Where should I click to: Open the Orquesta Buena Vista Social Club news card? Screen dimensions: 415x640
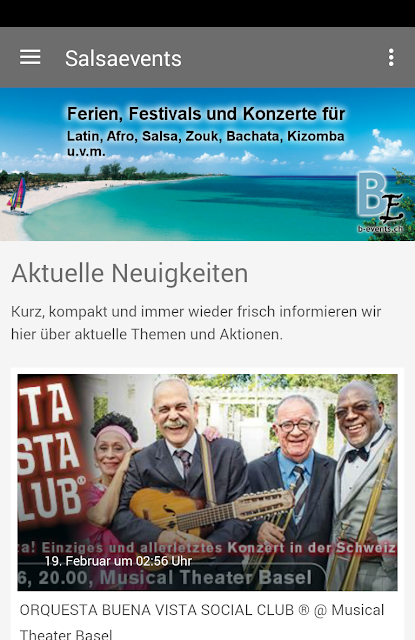[x=207, y=504]
